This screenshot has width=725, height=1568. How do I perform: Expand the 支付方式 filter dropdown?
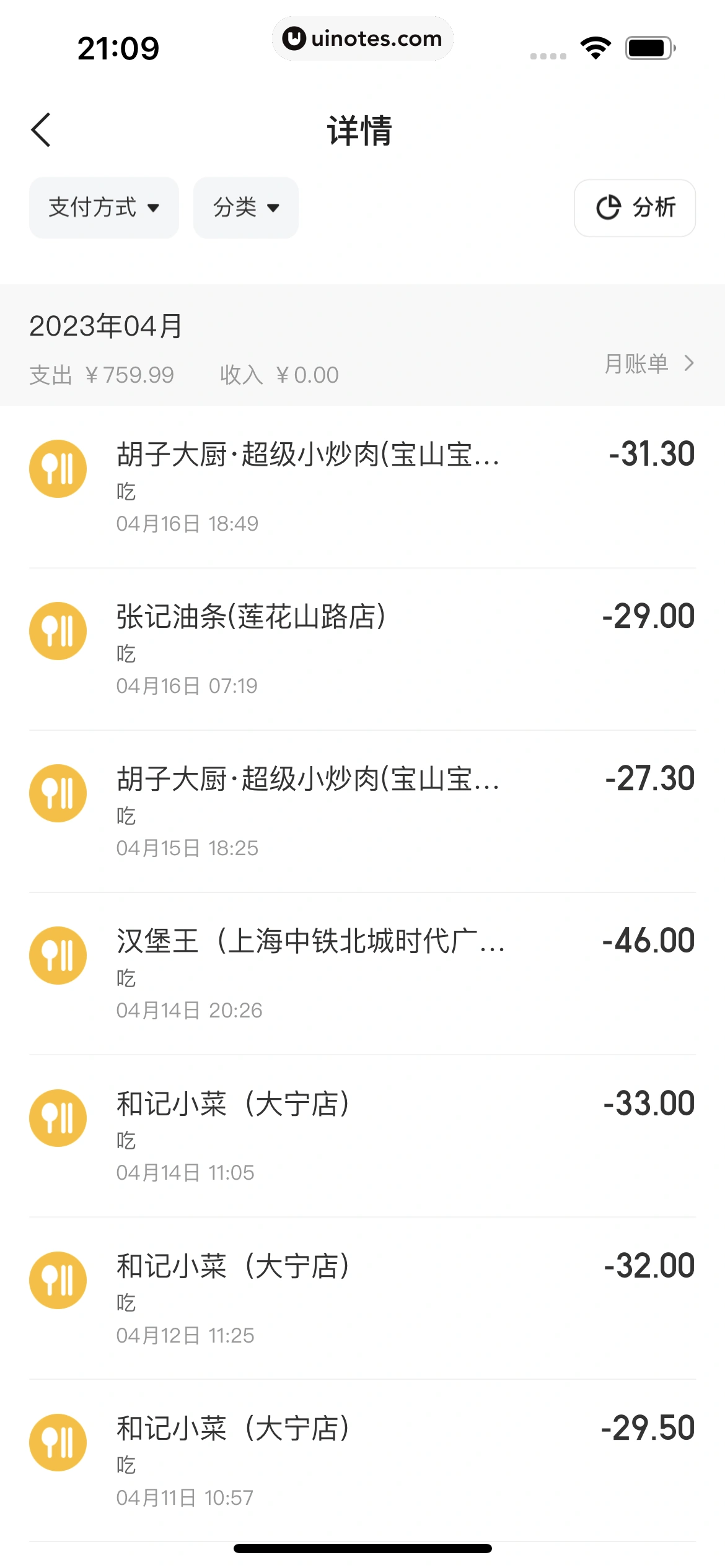coord(103,207)
